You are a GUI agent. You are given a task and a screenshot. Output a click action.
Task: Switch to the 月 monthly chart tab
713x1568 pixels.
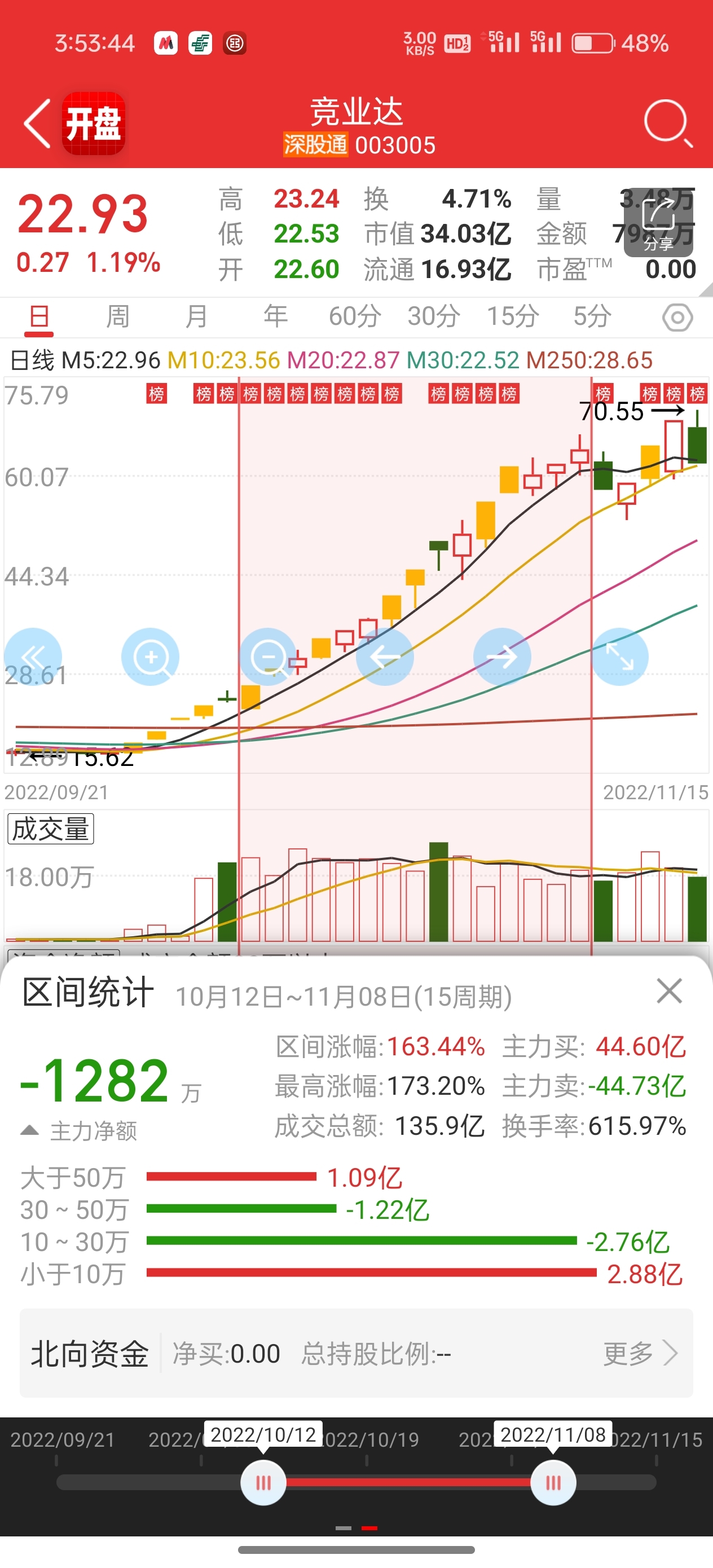click(197, 316)
